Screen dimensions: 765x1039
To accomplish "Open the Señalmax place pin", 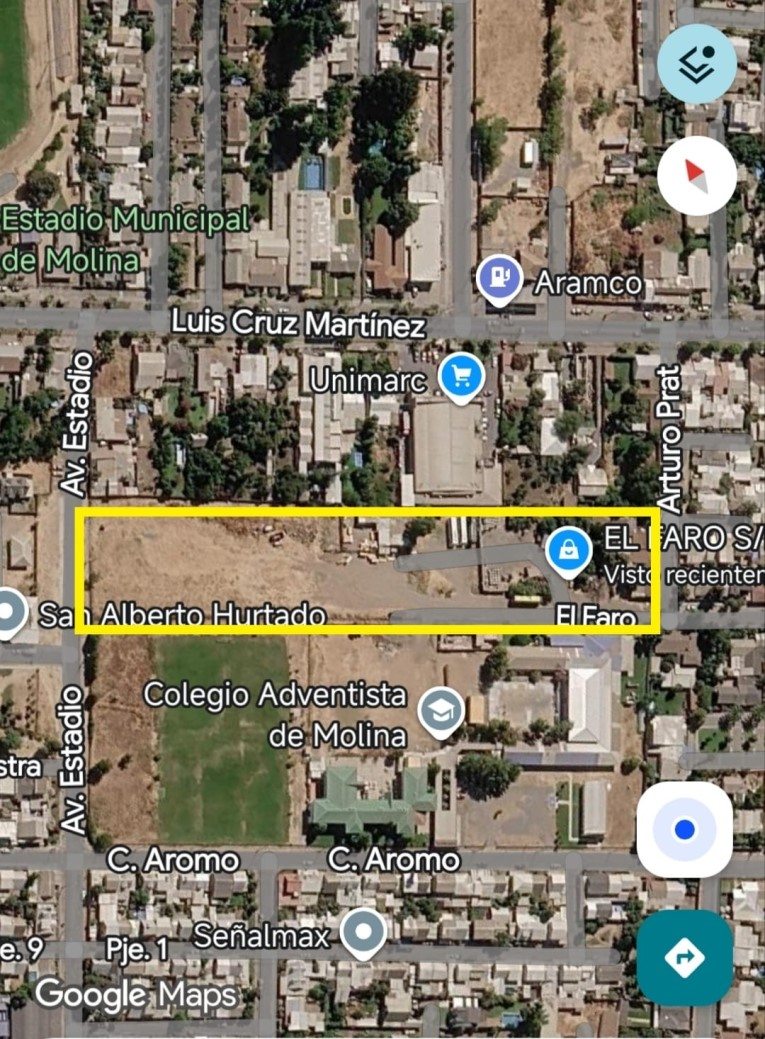I will [x=363, y=934].
